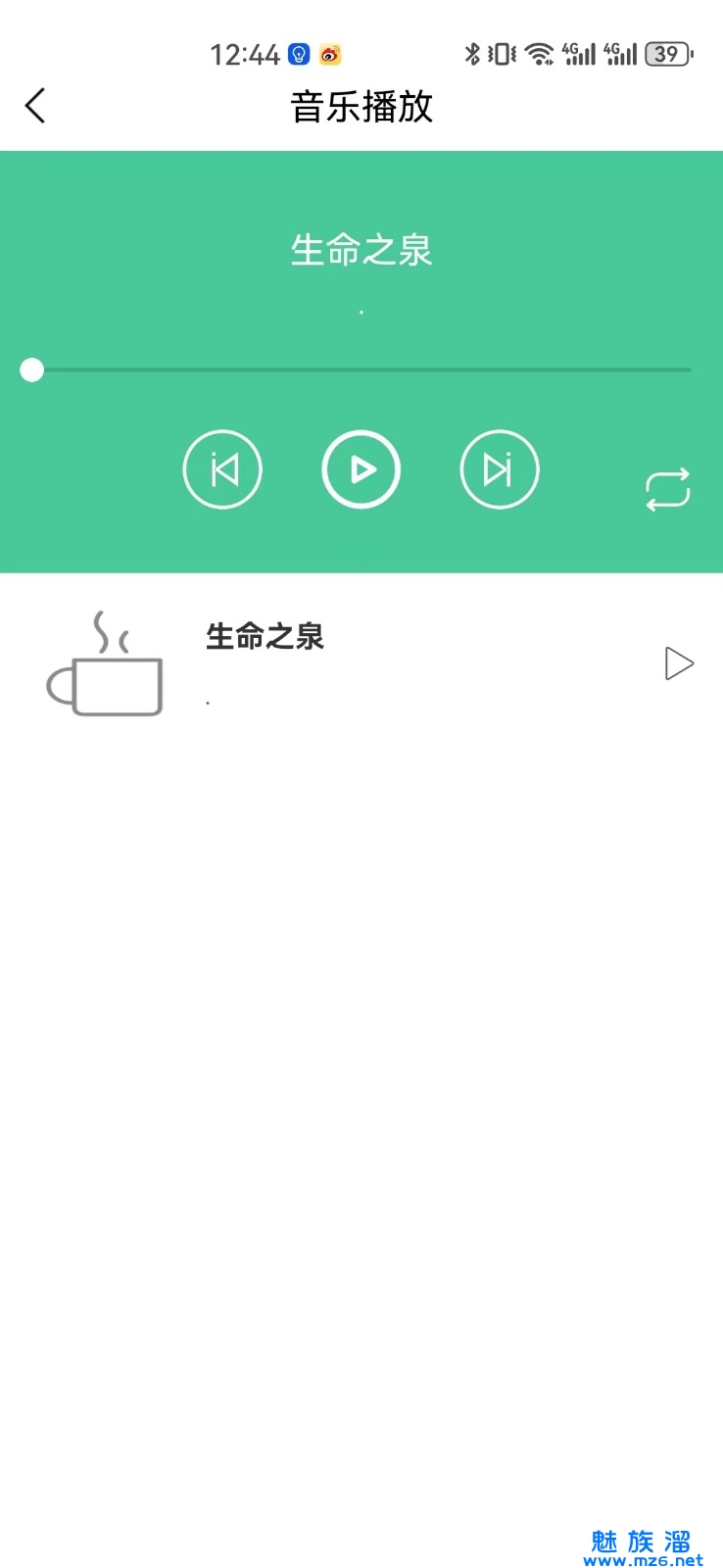This screenshot has height=1568, width=723.
Task: Start playback with the center play button
Action: coord(361,470)
